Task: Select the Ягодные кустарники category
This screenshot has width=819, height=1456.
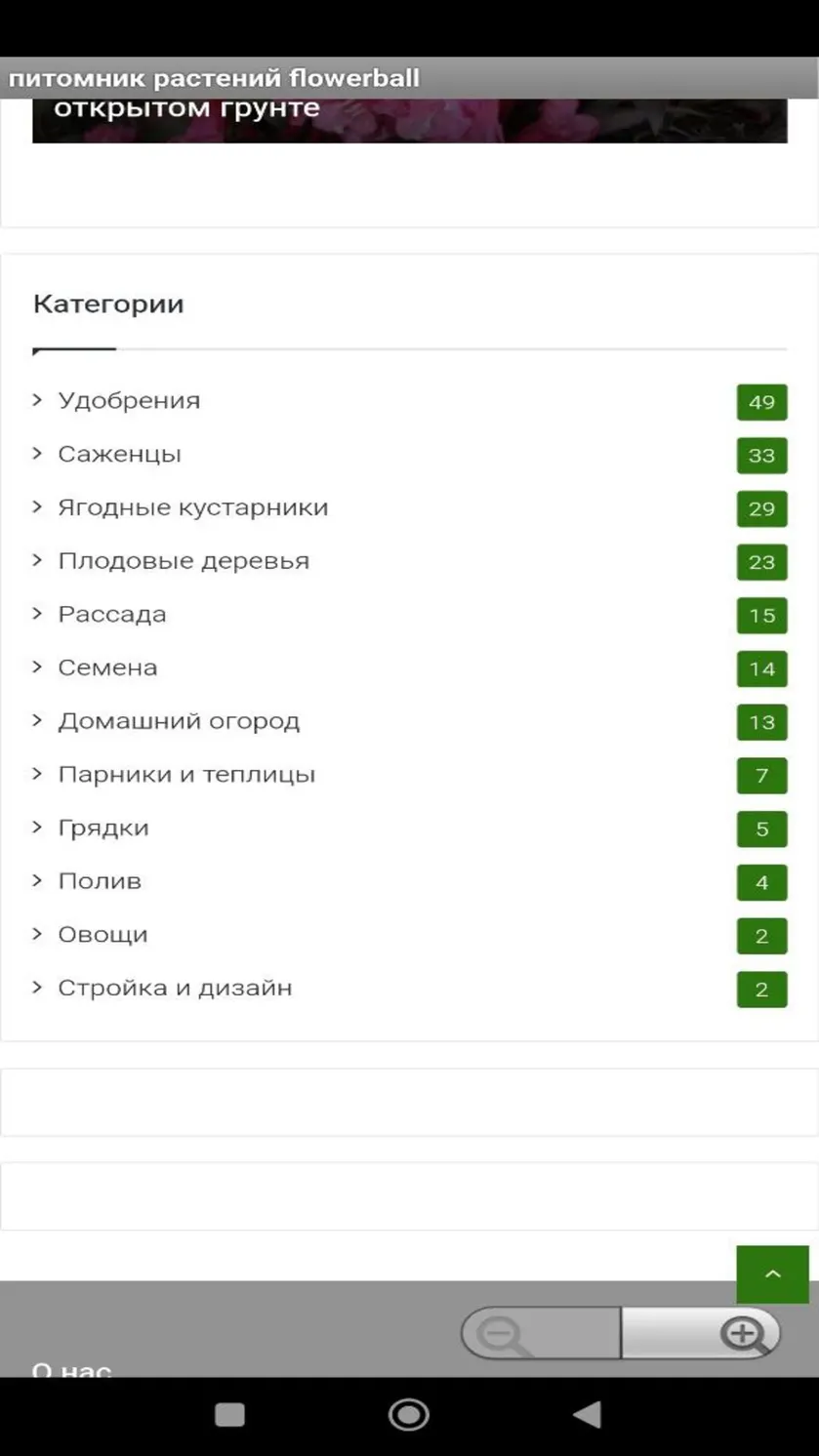Action: pos(193,507)
